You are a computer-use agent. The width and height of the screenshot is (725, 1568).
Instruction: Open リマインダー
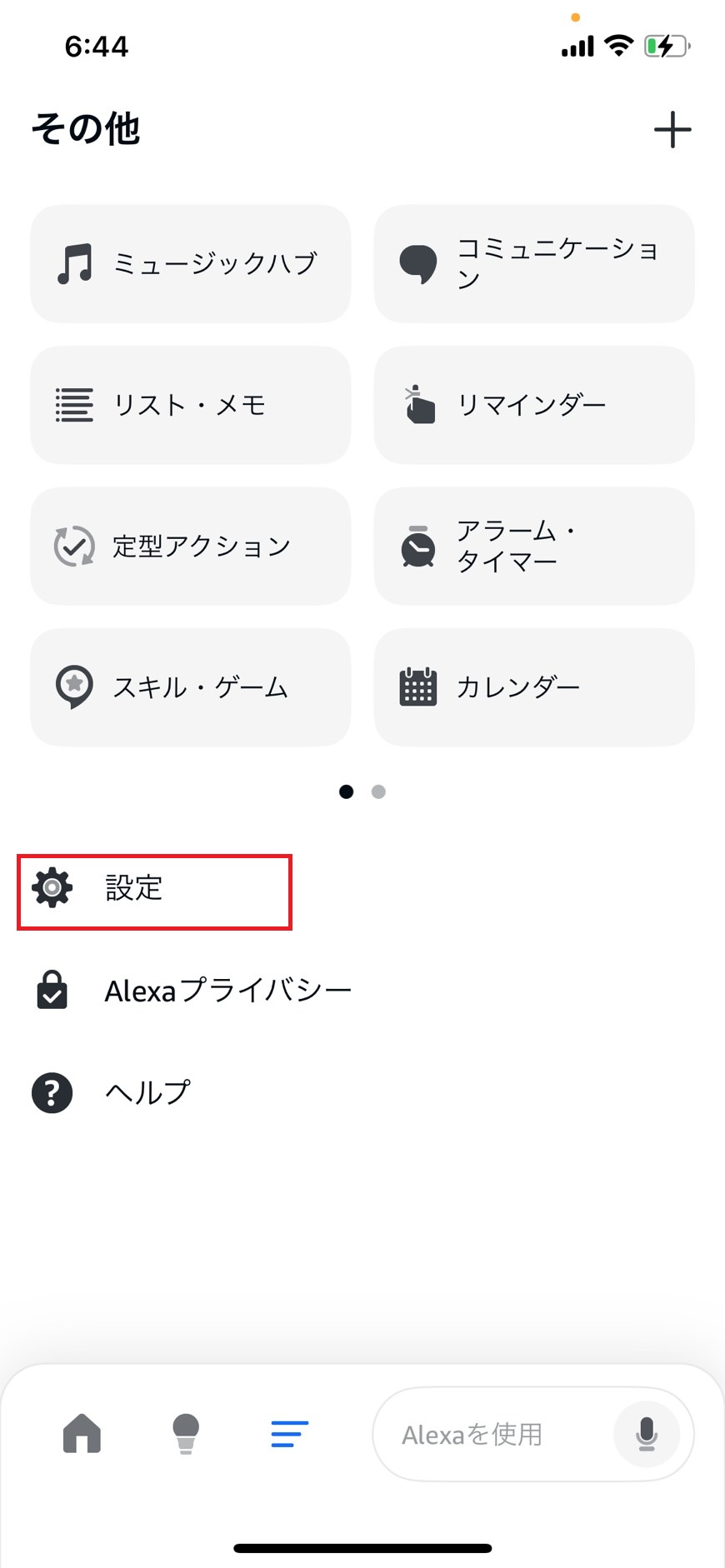(x=533, y=405)
